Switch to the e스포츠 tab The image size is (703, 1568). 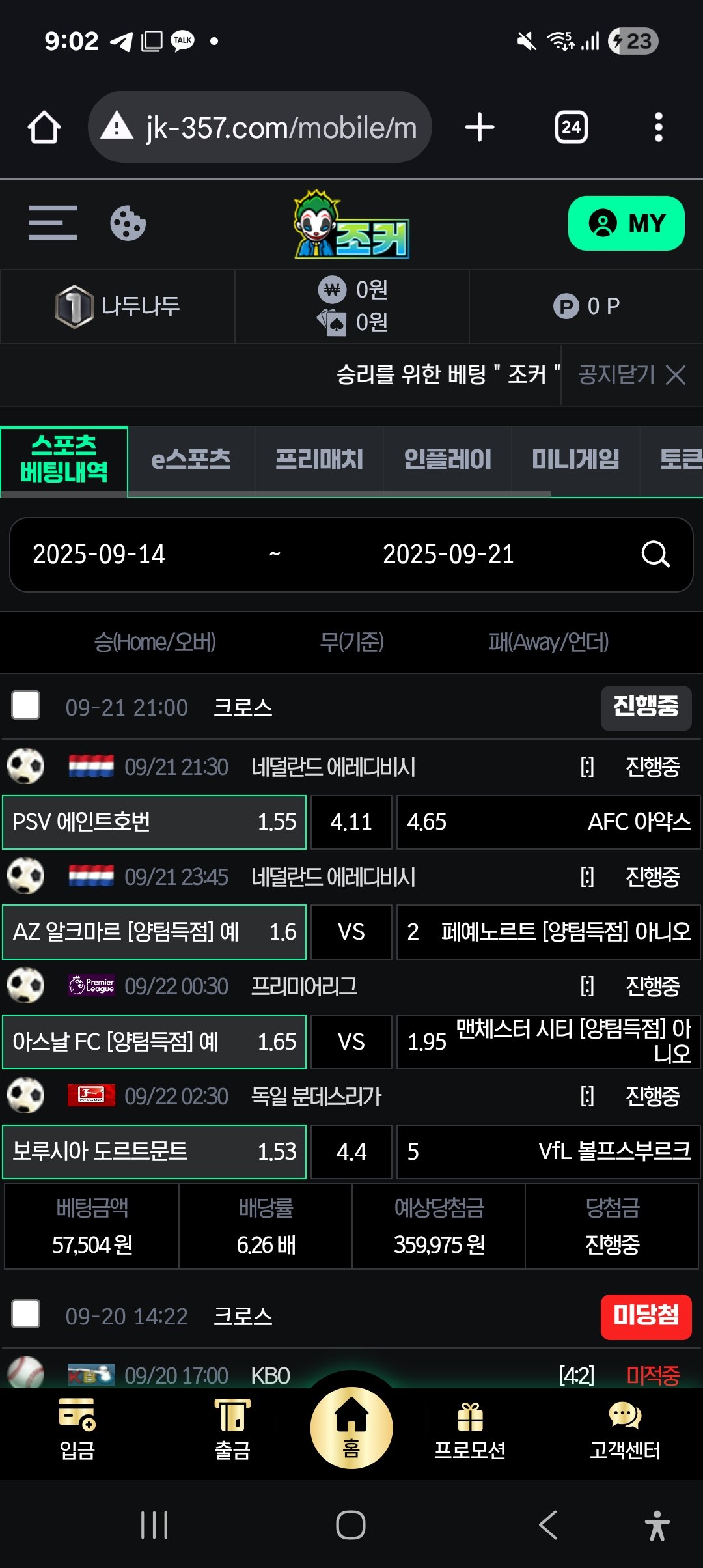tap(191, 460)
